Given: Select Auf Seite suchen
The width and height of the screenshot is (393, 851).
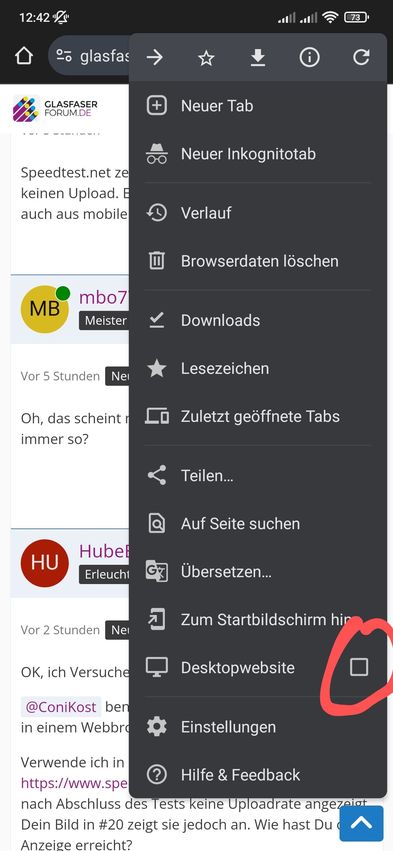Looking at the screenshot, I should point(258,524).
